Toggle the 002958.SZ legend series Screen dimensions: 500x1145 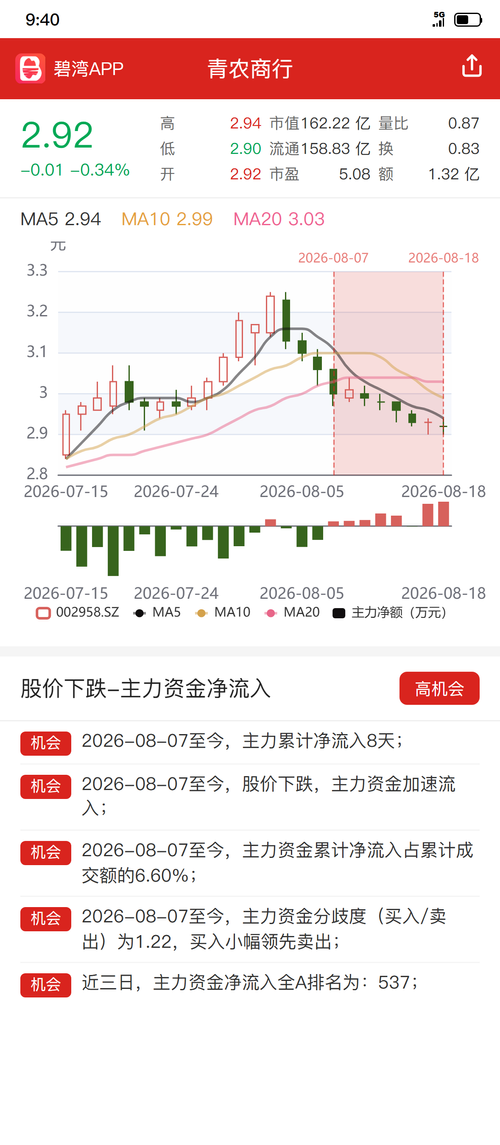pyautogui.click(x=77, y=613)
